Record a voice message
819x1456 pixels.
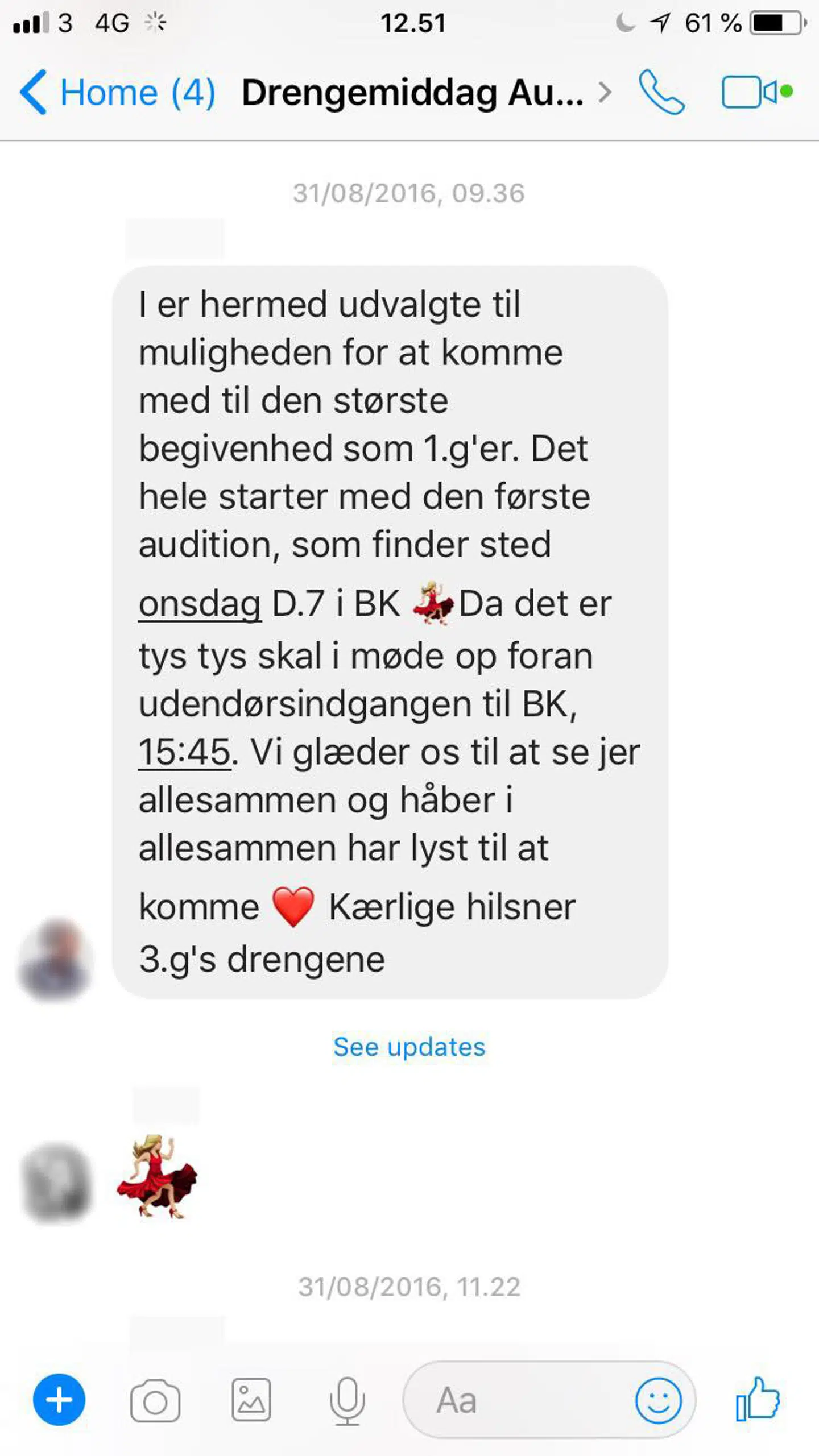tap(347, 1400)
